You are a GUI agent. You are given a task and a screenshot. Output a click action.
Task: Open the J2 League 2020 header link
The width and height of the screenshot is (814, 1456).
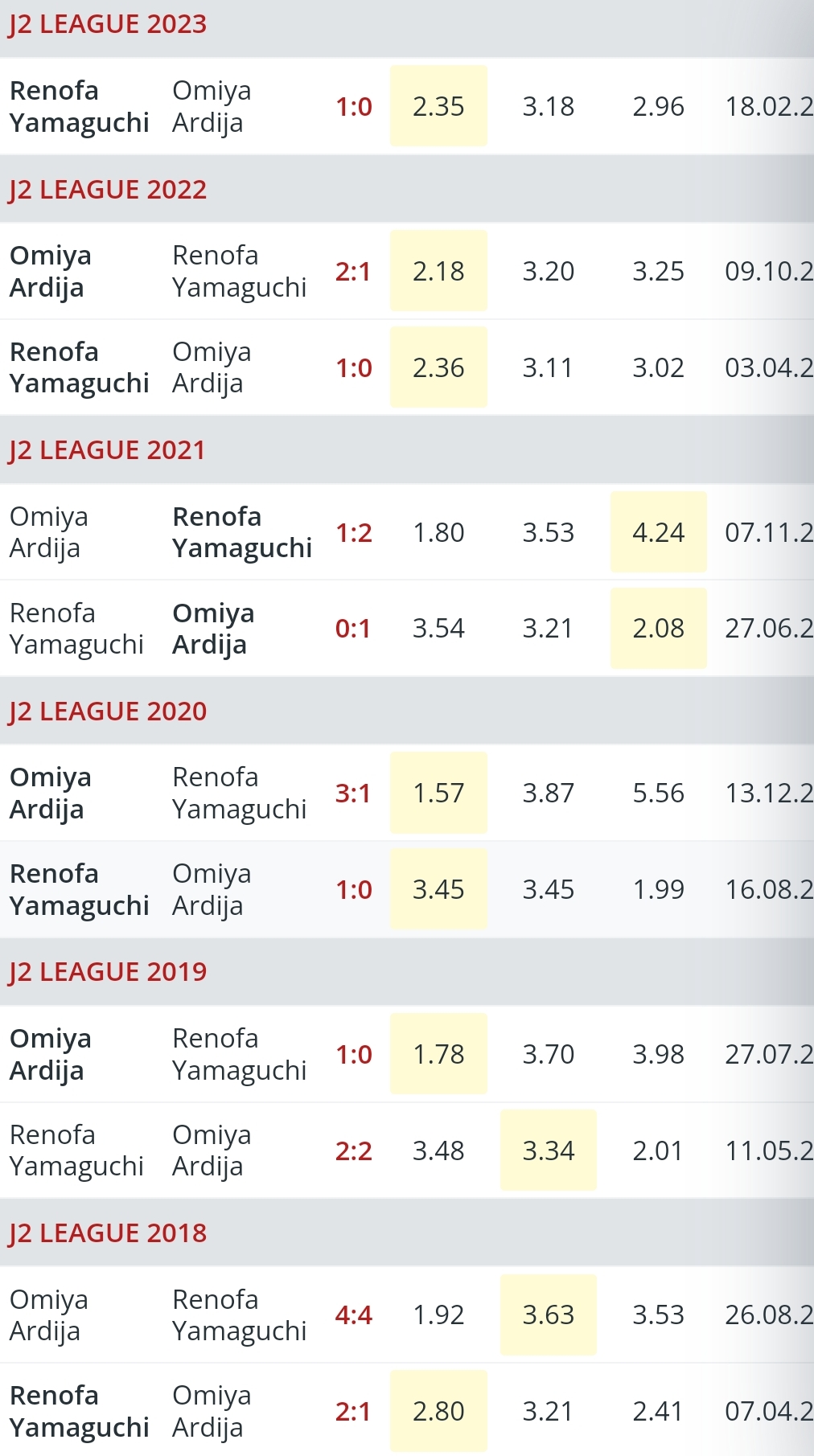click(108, 712)
